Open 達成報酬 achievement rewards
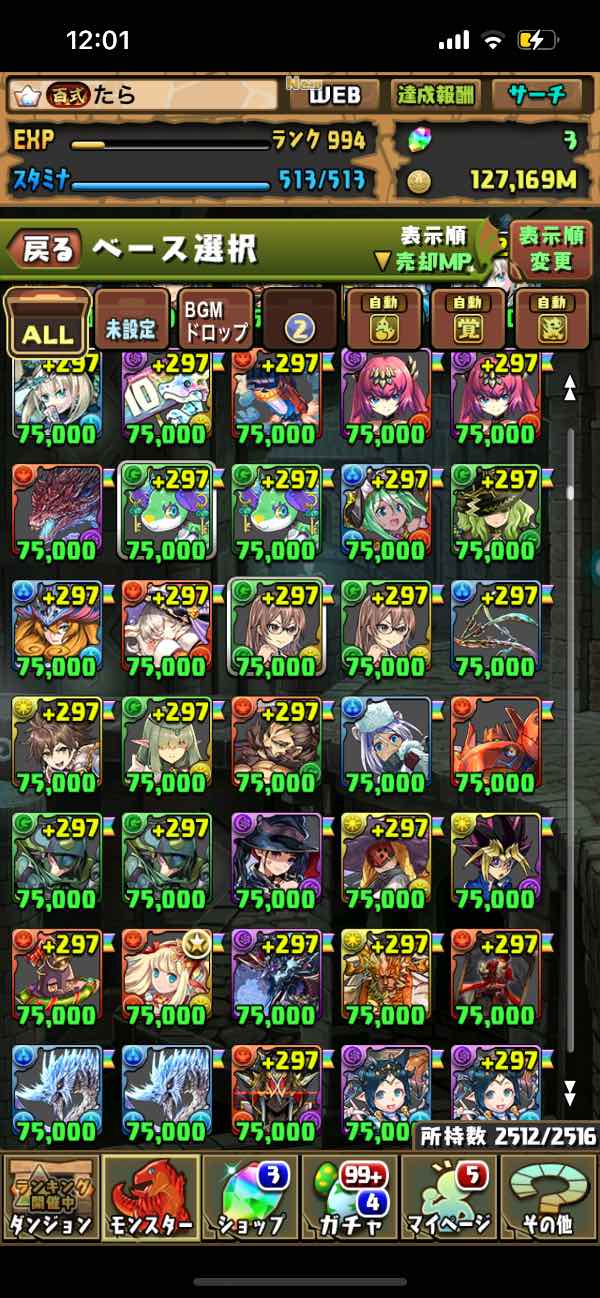Screen dimensions: 600x1298 [x=435, y=96]
